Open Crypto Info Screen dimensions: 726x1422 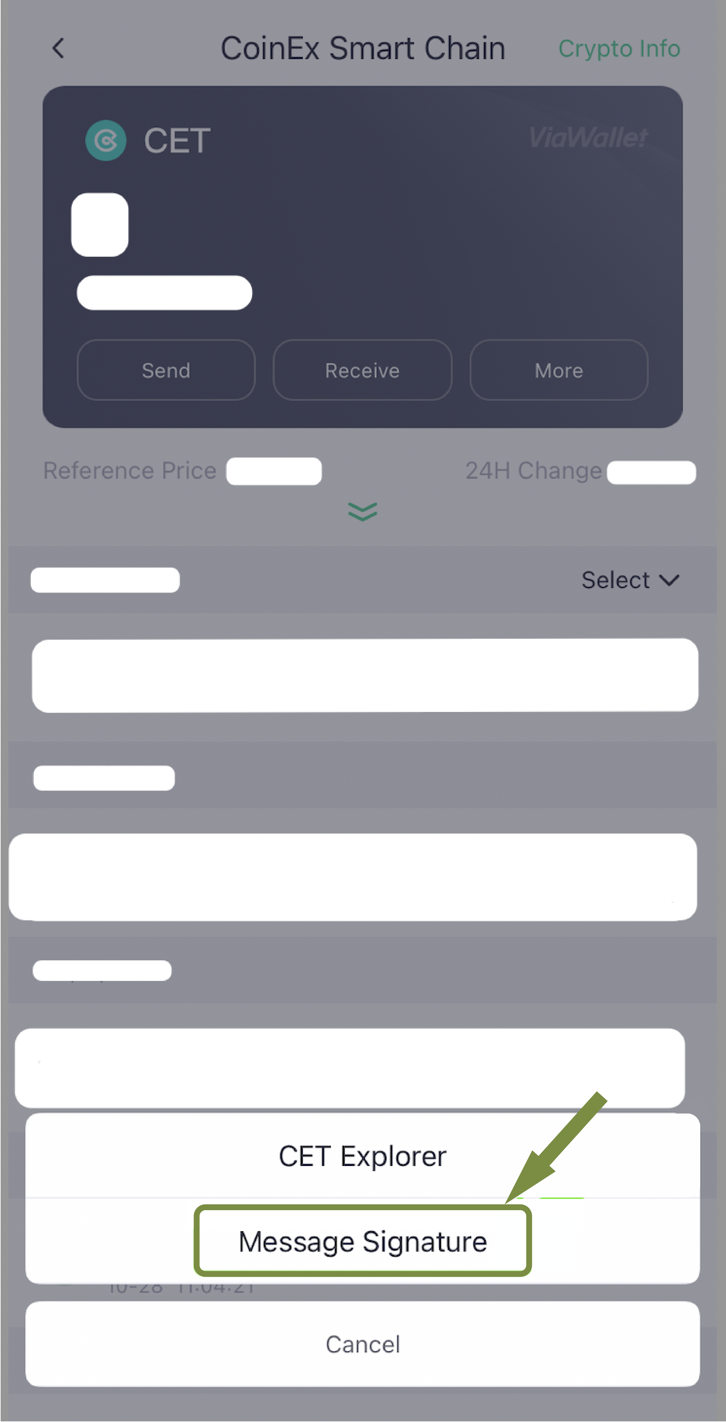tap(619, 48)
